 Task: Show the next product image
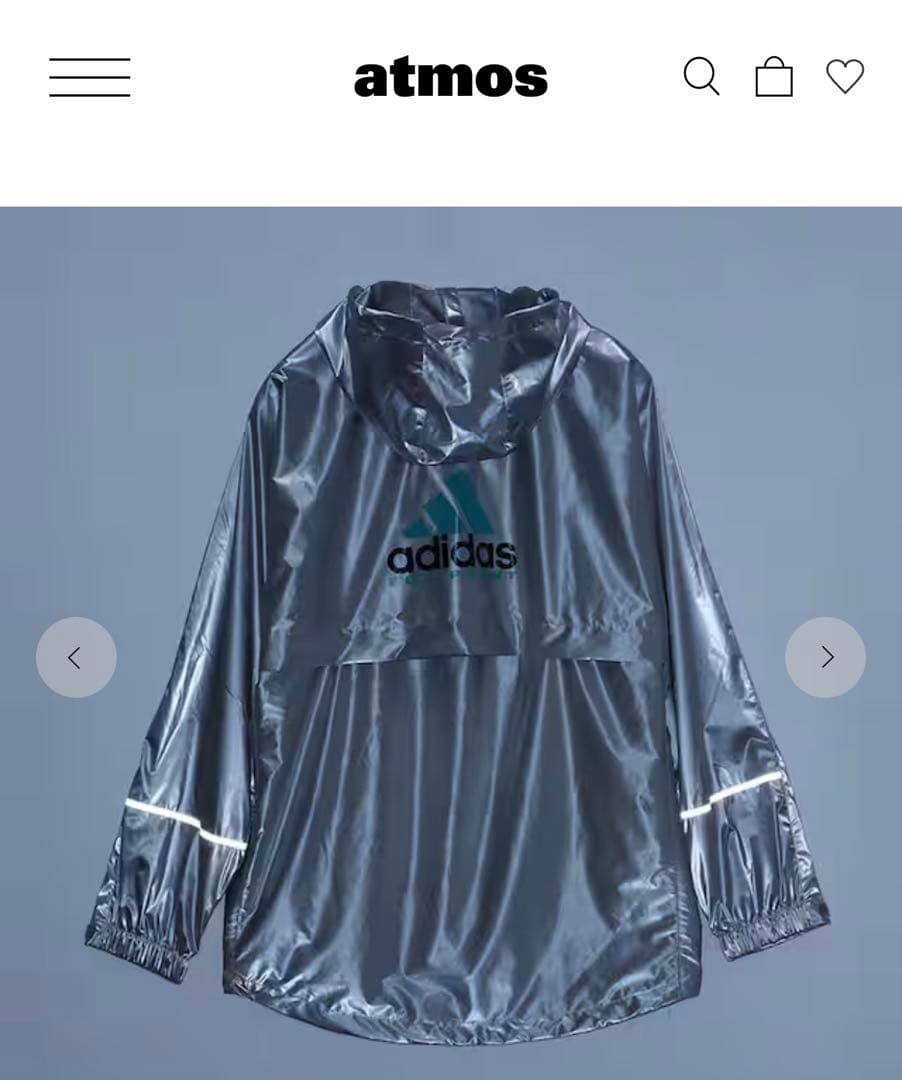(825, 657)
